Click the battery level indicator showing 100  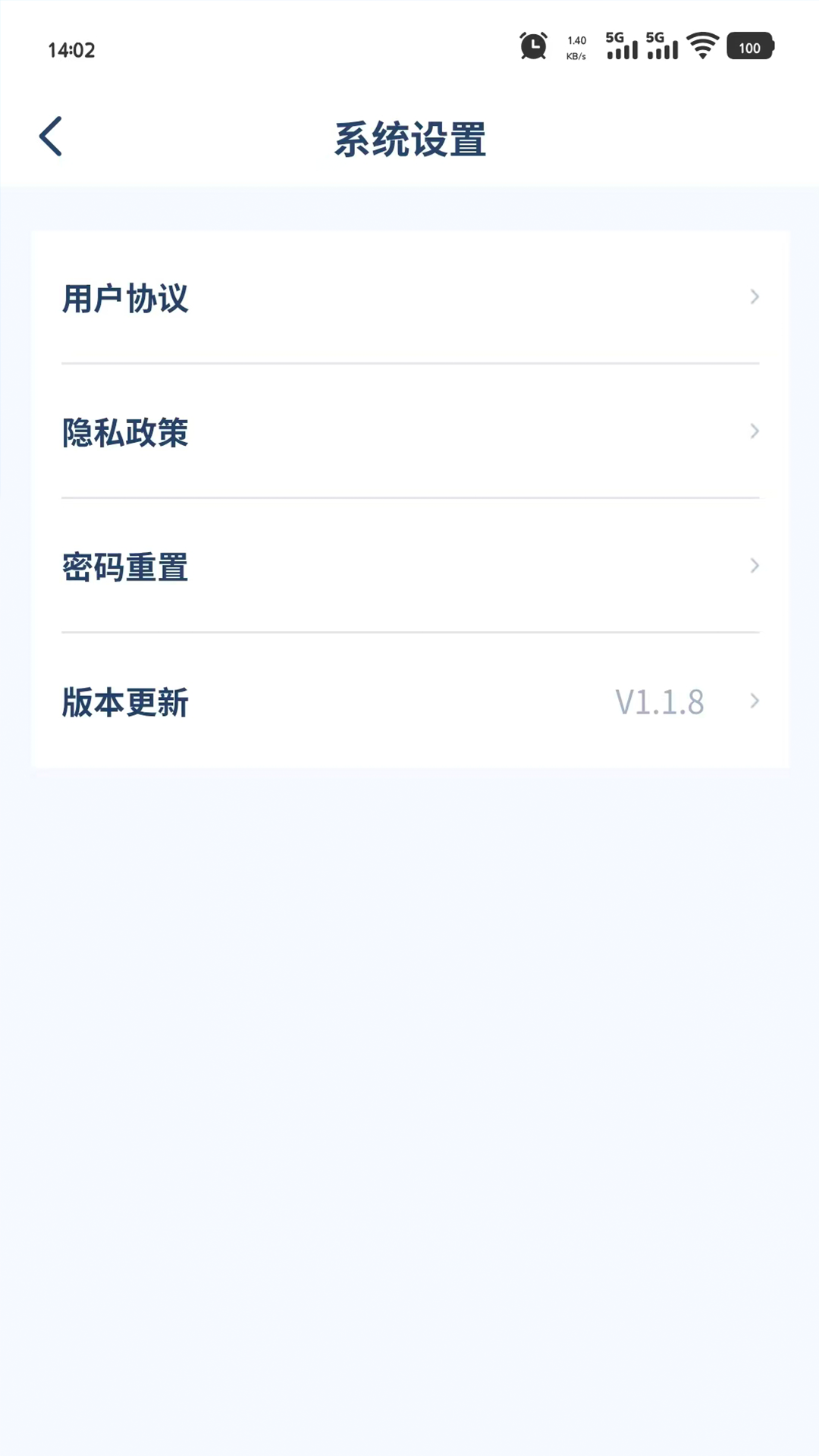pos(750,48)
